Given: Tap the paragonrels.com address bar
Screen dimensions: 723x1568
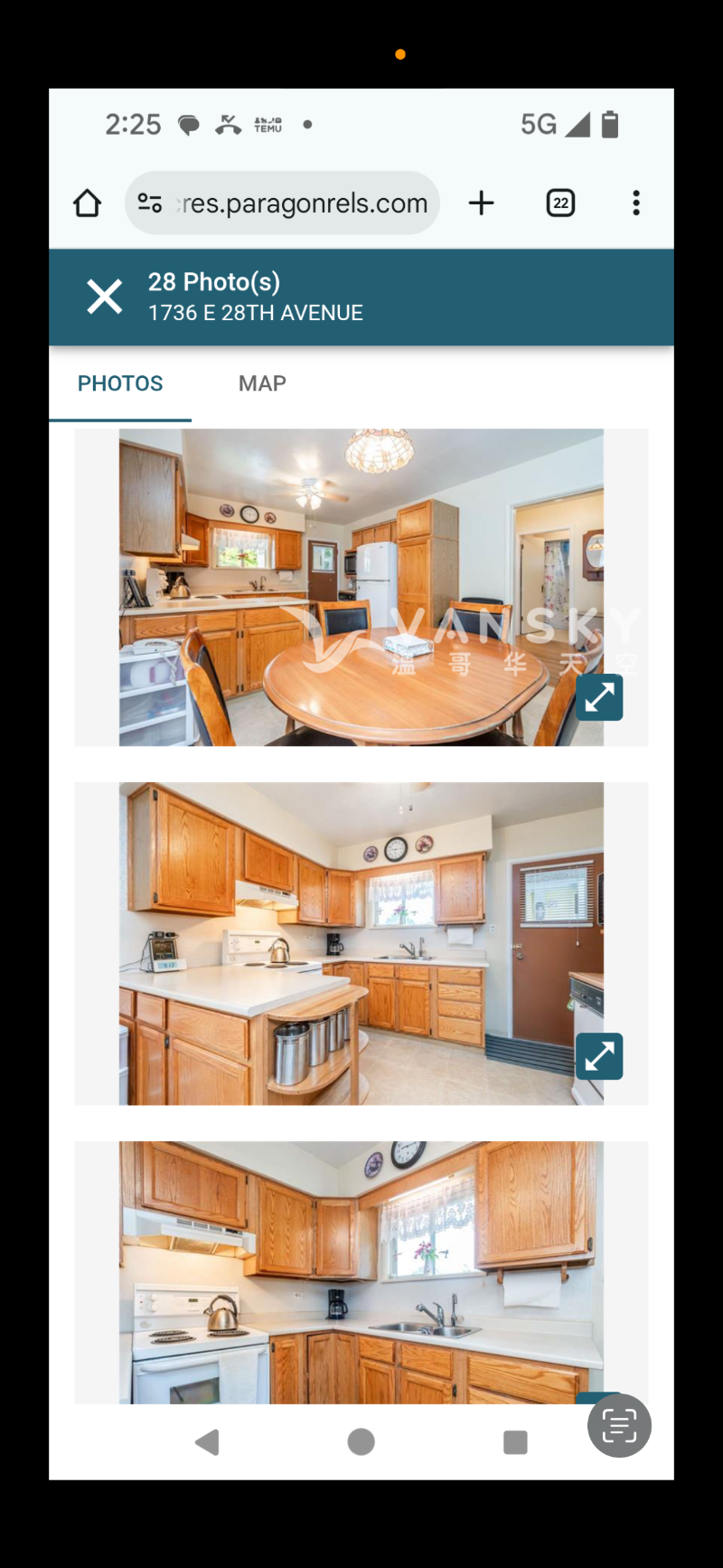Looking at the screenshot, I should coord(305,203).
